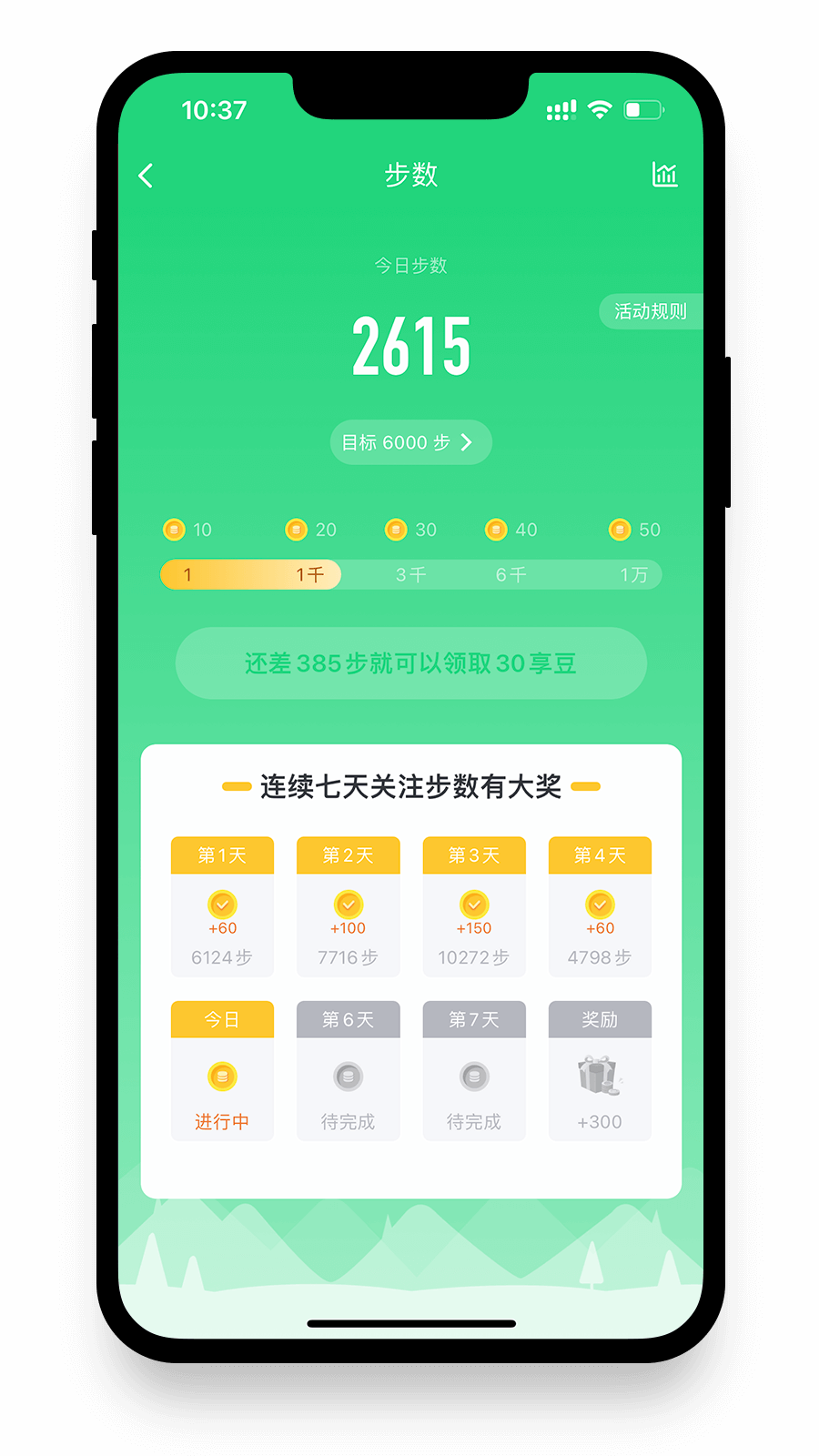Image resolution: width=819 pixels, height=1456 pixels.
Task: Select the 第3天 +150 reward card
Action: click(474, 906)
